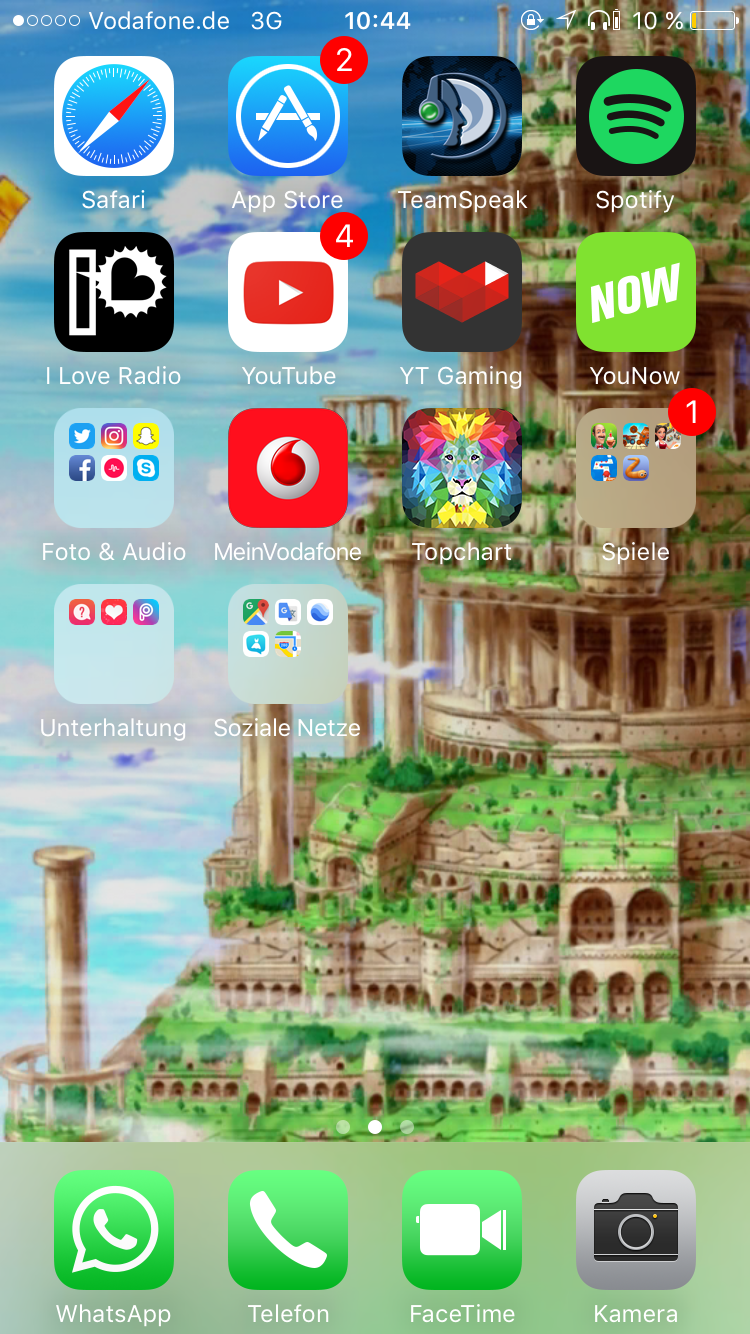Image resolution: width=750 pixels, height=1334 pixels.
Task: Expand the Unterhaltung folder
Action: pyautogui.click(x=114, y=644)
